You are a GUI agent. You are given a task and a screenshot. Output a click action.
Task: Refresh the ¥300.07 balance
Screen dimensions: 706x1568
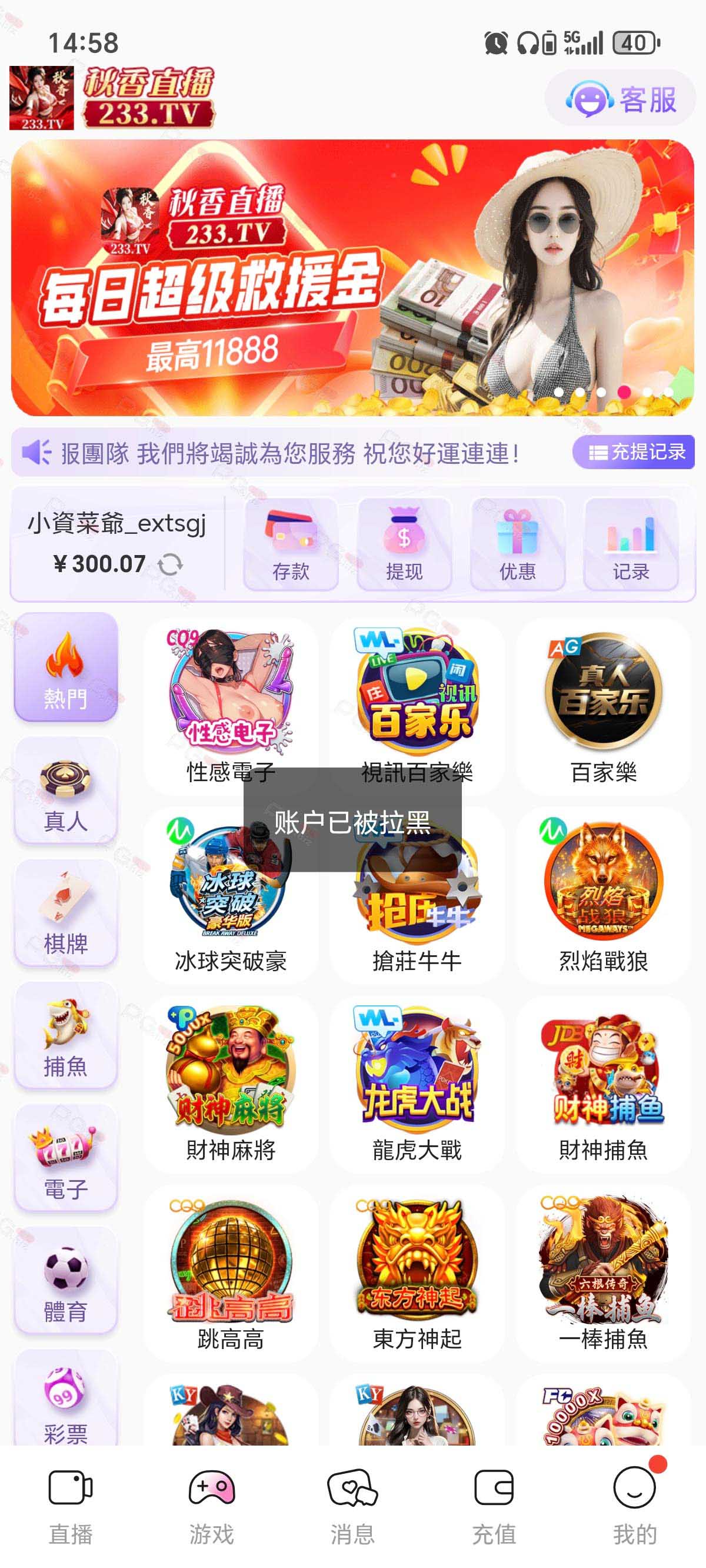click(x=170, y=565)
